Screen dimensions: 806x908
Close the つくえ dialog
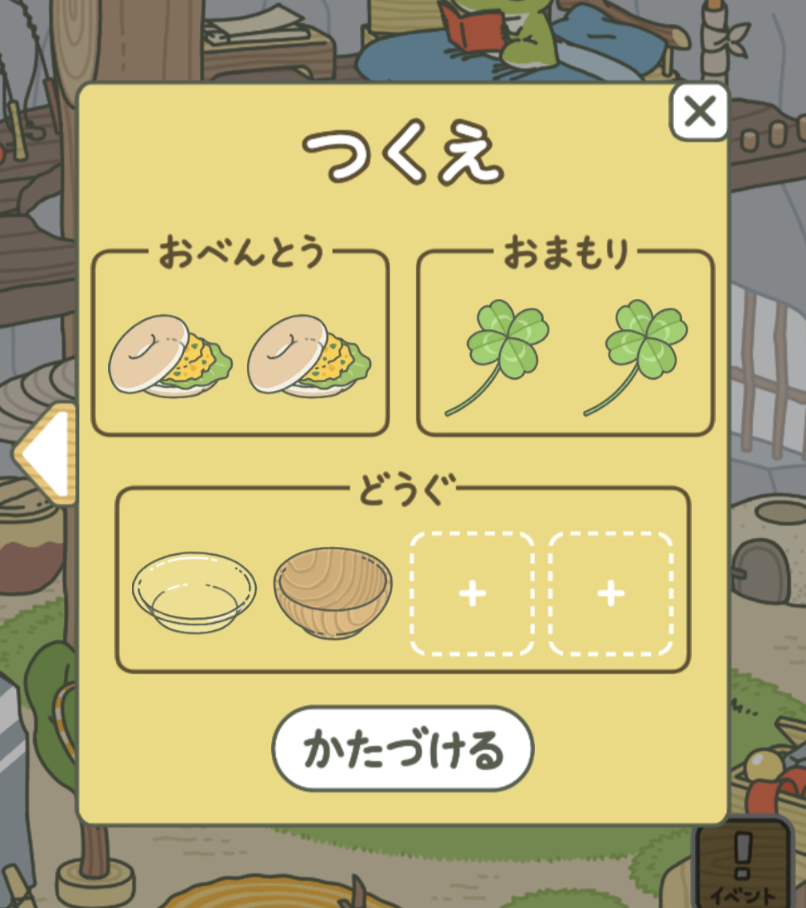coord(699,112)
